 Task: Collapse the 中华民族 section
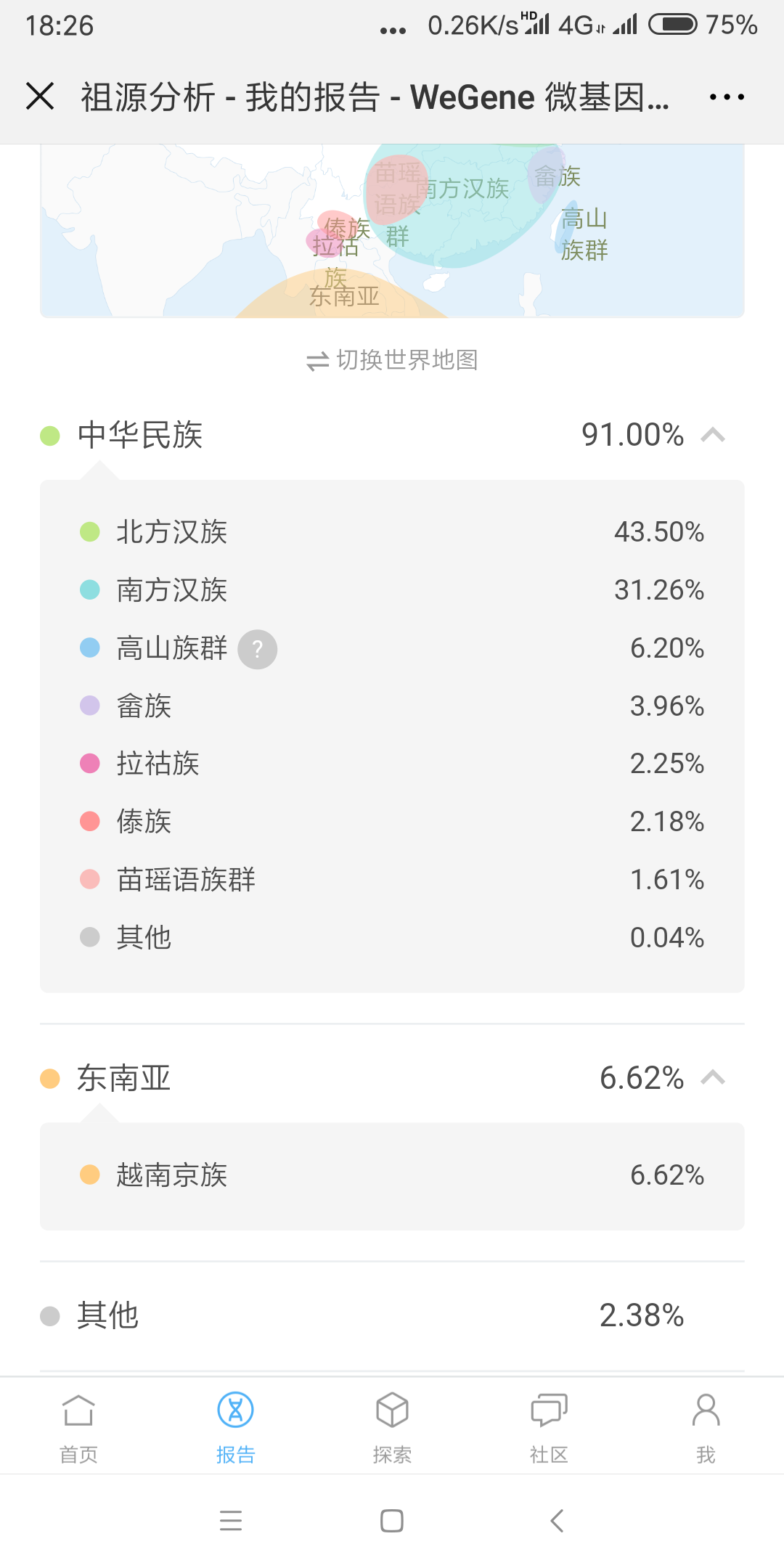(x=713, y=436)
